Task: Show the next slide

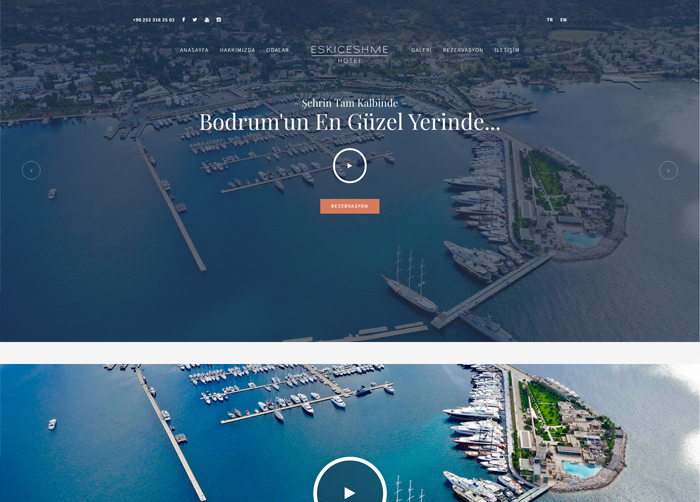Action: [x=668, y=170]
